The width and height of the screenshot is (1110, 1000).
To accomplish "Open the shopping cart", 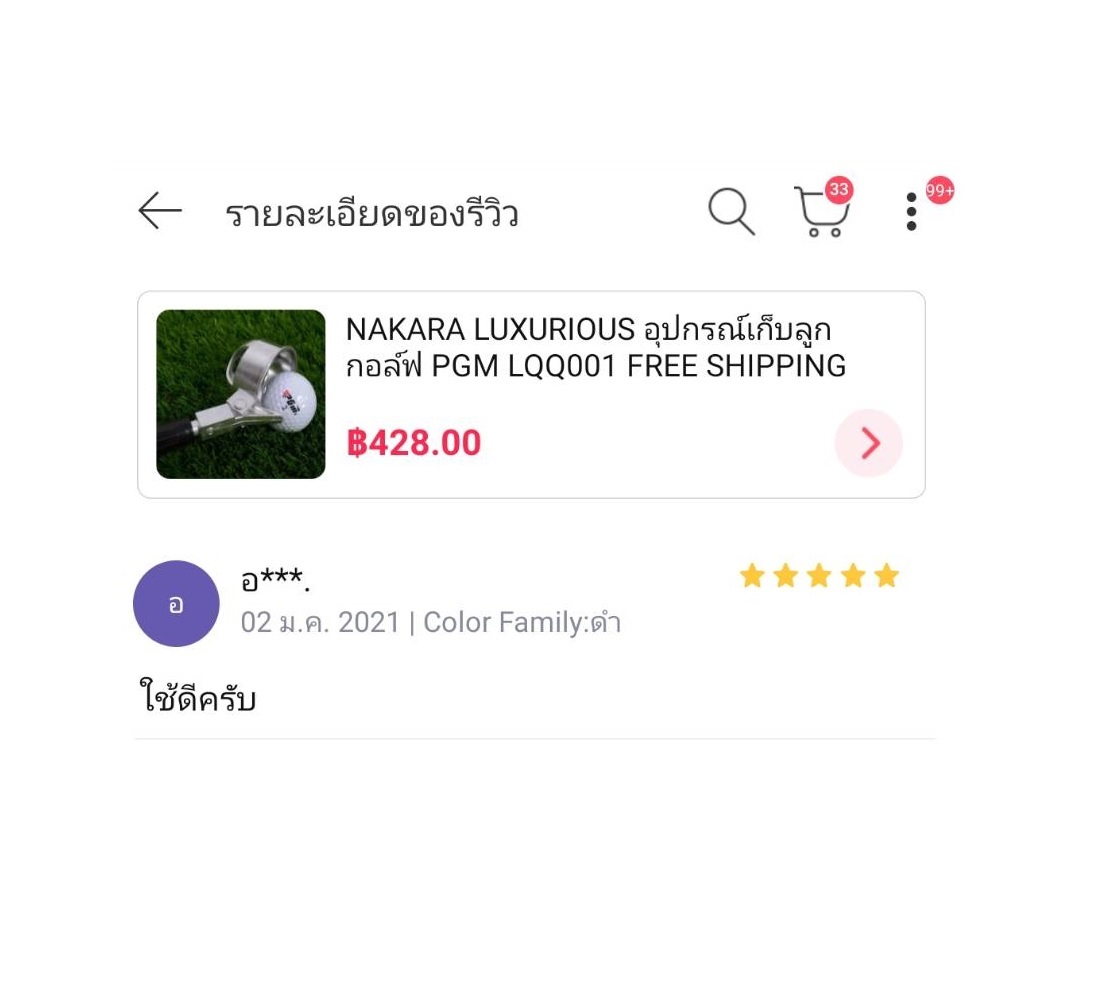I will click(x=821, y=212).
